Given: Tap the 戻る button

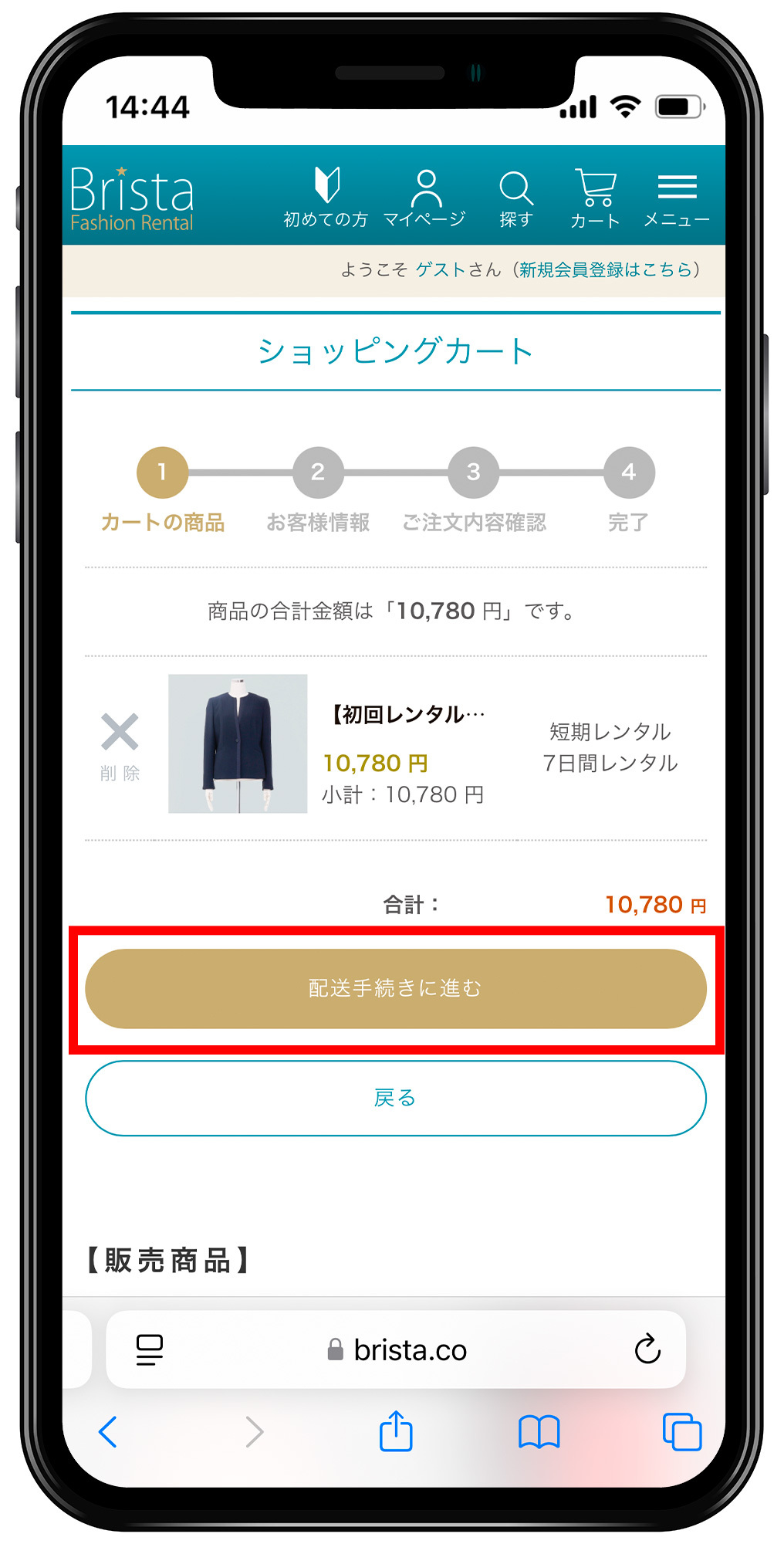Looking at the screenshot, I should pos(395,1097).
